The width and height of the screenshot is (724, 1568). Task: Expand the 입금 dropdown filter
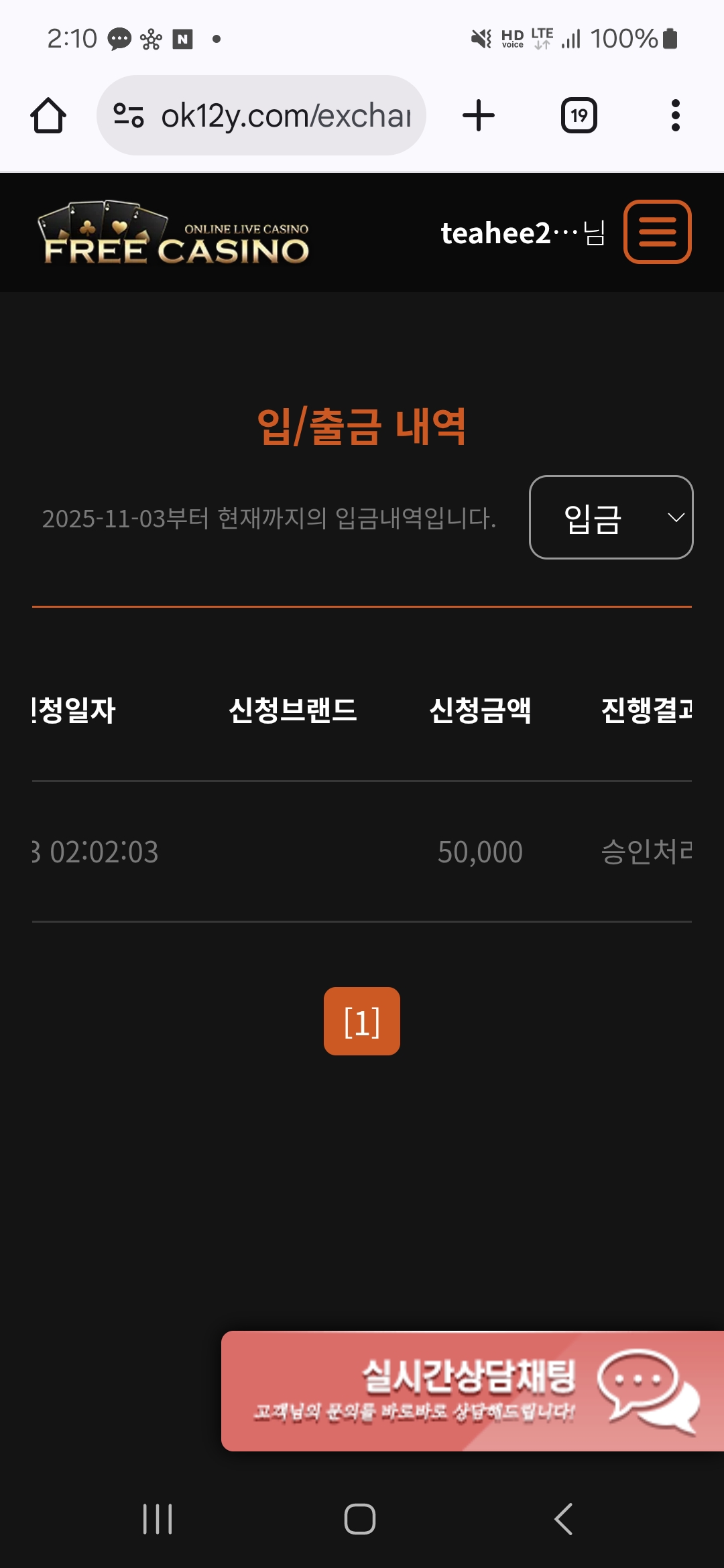(x=611, y=517)
